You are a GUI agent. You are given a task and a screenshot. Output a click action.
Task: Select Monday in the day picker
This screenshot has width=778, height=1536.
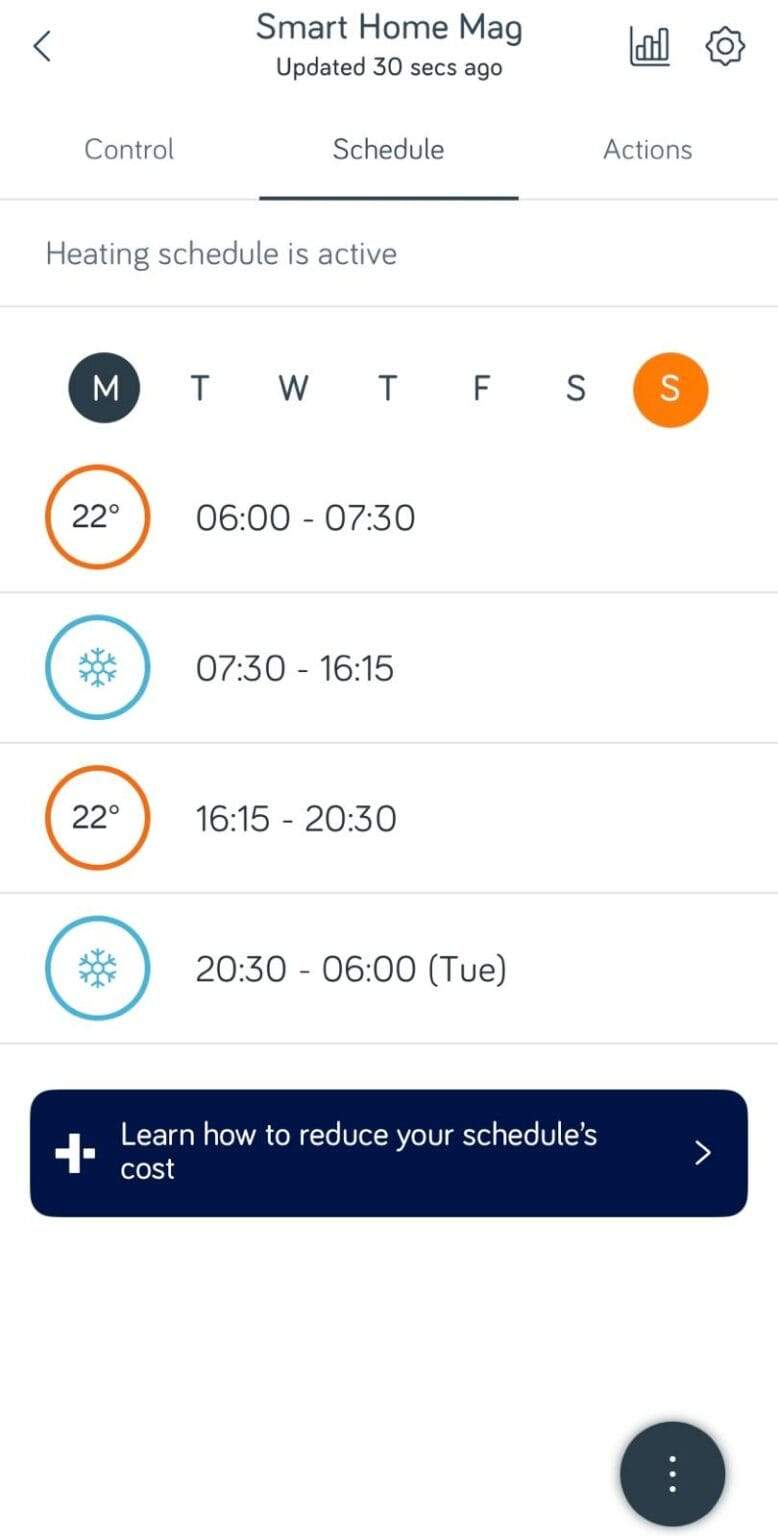coord(105,388)
